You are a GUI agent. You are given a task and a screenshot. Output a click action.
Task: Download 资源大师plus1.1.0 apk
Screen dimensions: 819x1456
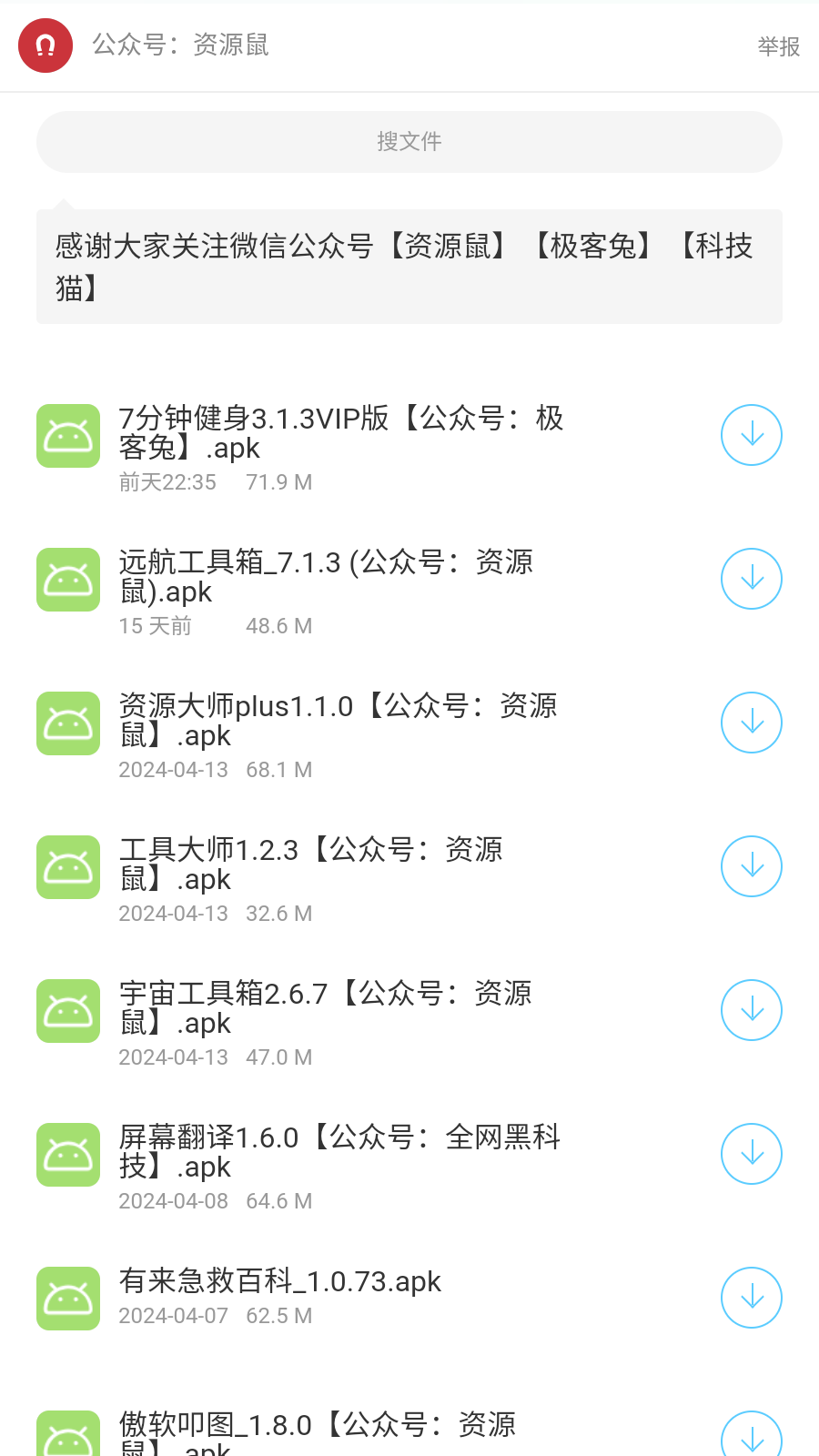click(751, 723)
